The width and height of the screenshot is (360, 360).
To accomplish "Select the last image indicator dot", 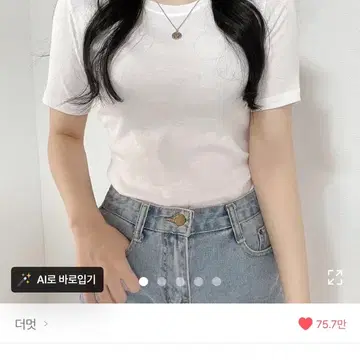I will [x=216, y=282].
